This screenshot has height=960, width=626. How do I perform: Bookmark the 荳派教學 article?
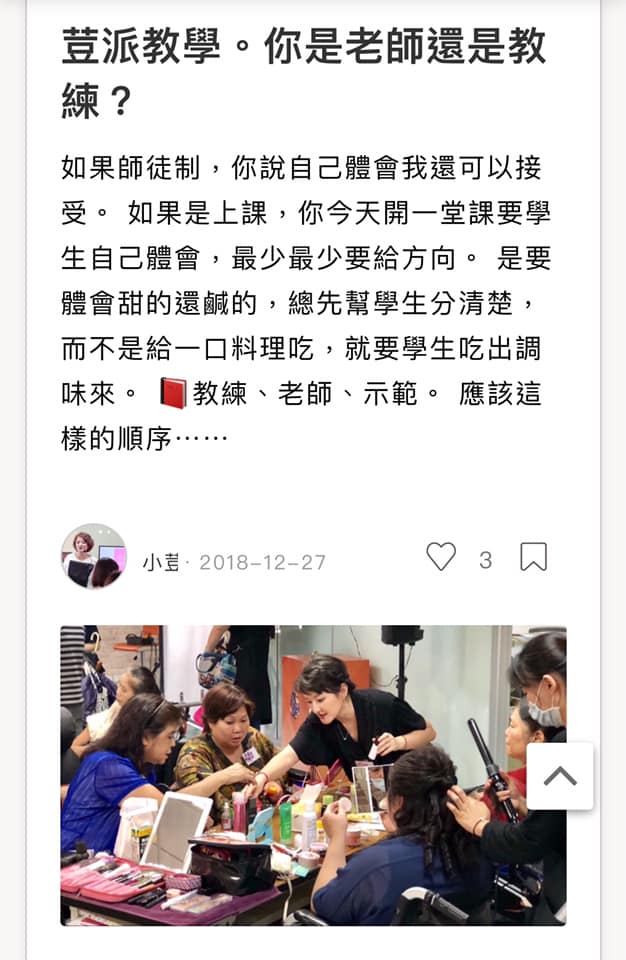[x=533, y=557]
